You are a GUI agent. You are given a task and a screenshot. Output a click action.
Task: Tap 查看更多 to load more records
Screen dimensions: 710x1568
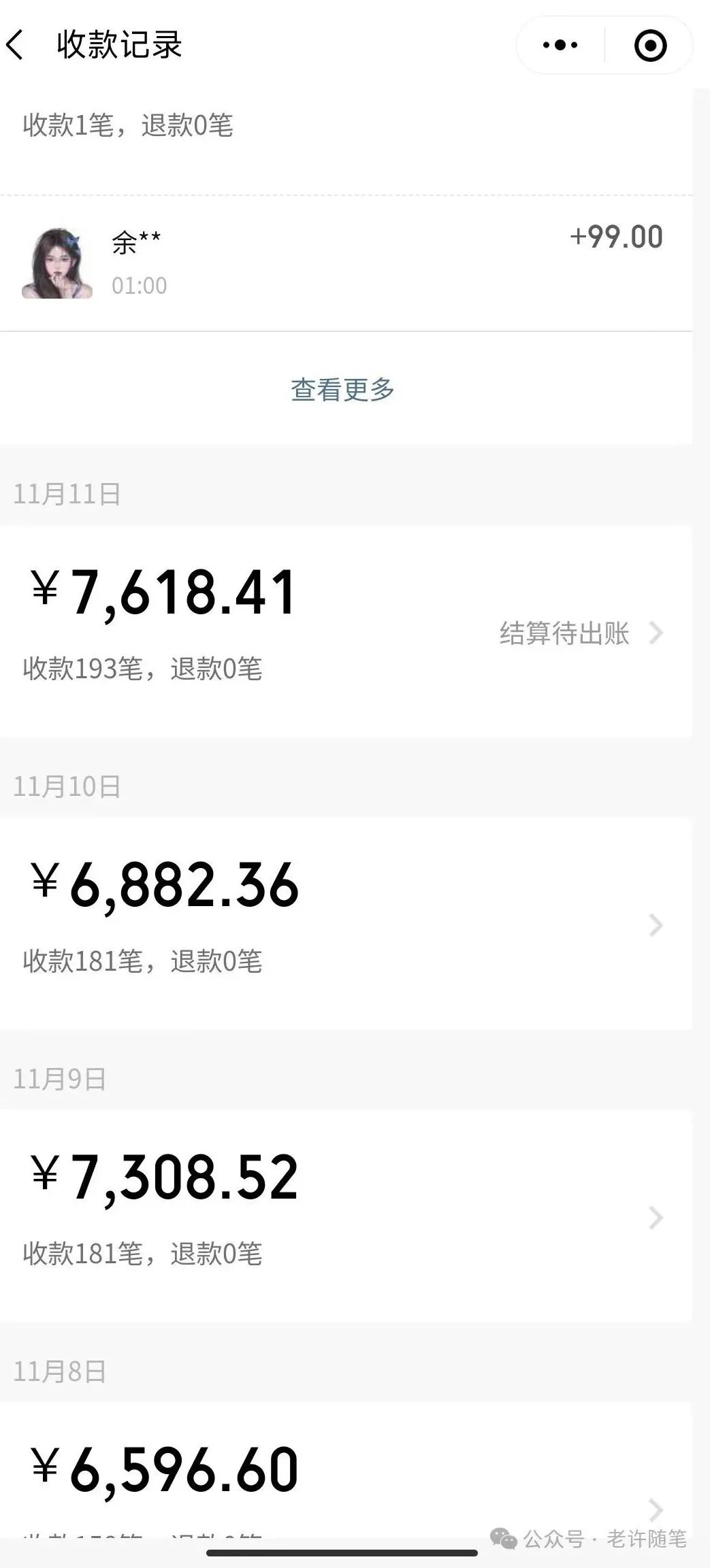pyautogui.click(x=341, y=389)
